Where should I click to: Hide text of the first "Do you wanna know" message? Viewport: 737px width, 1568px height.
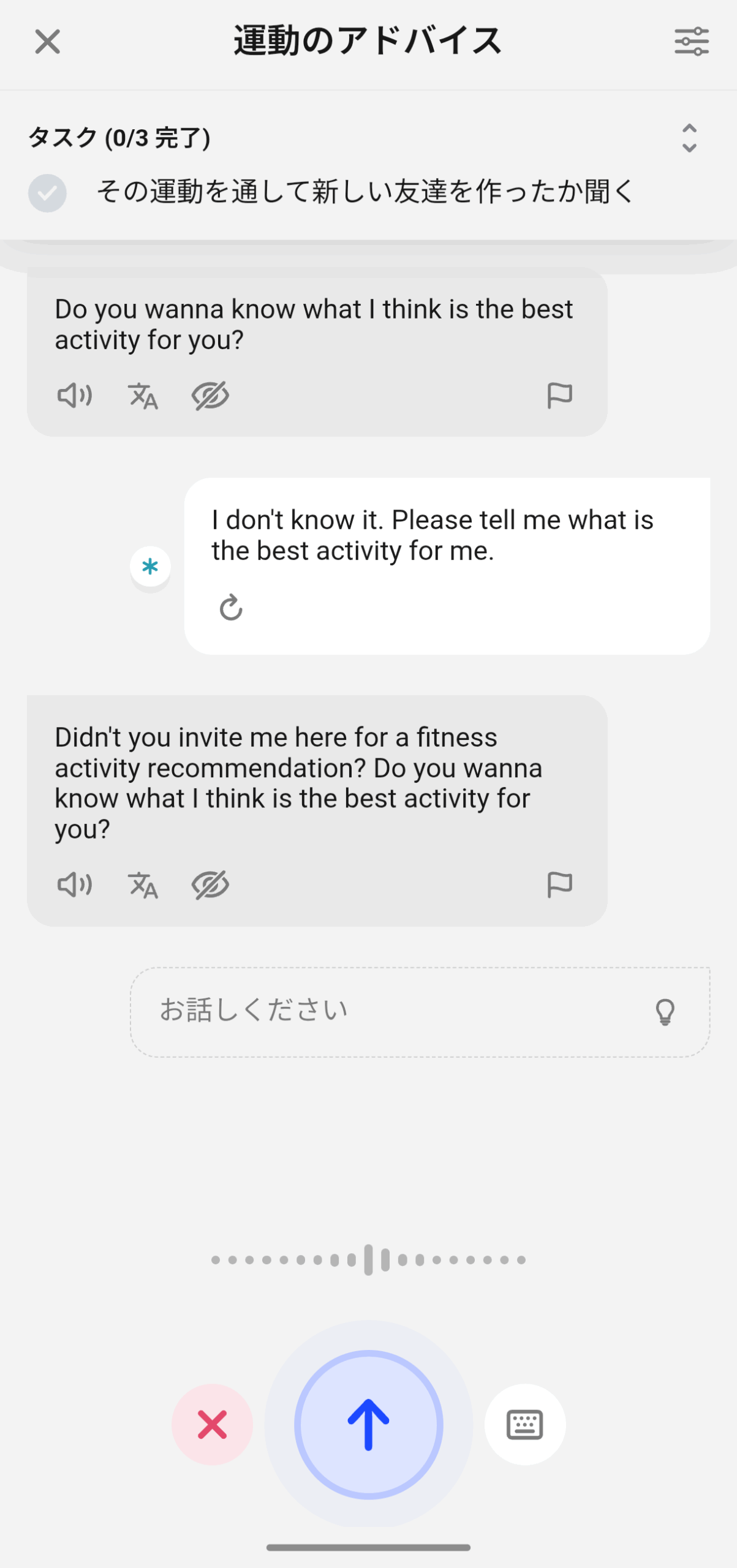(210, 396)
